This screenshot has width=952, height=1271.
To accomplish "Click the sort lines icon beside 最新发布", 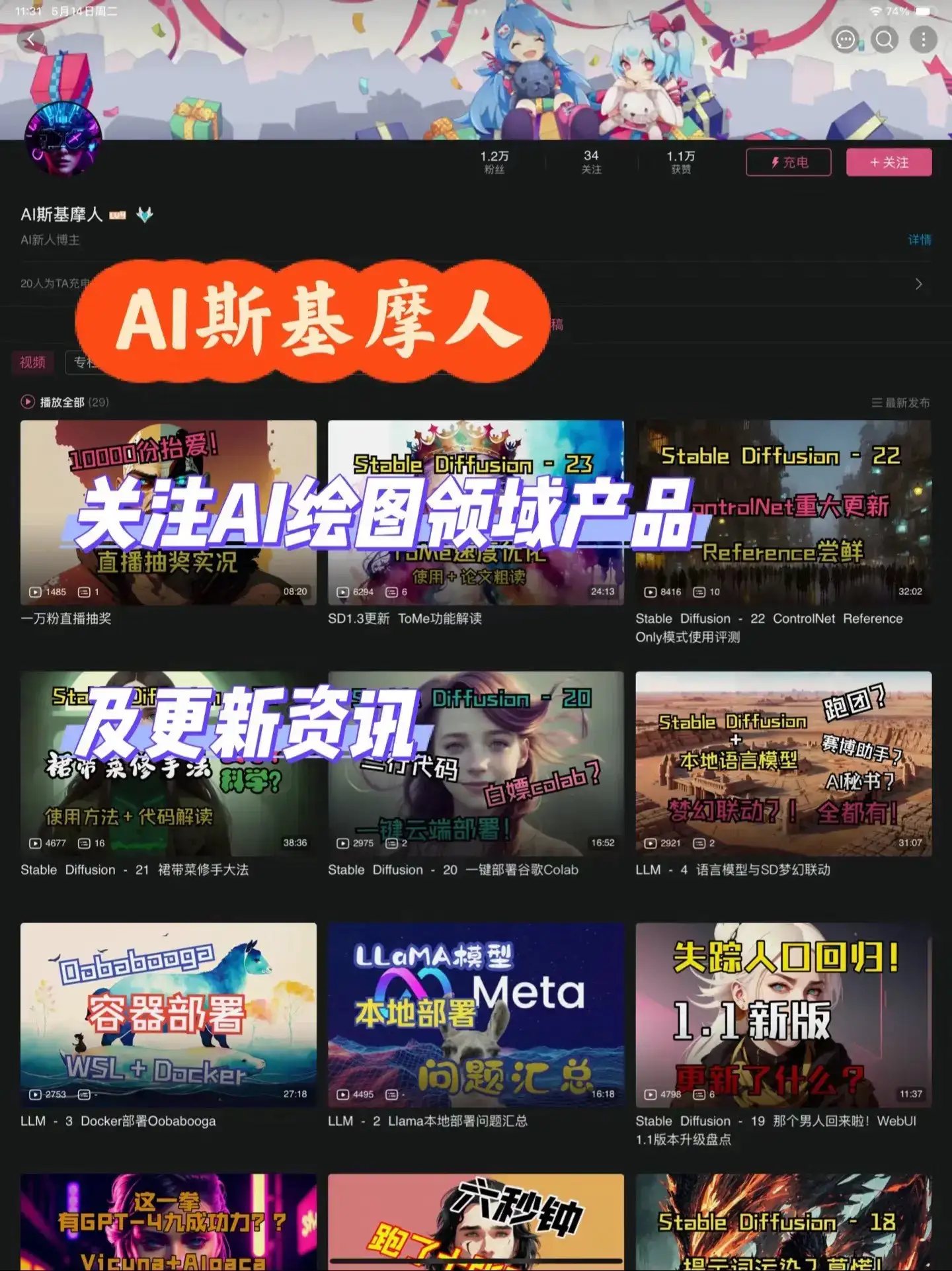I will pos(876,403).
